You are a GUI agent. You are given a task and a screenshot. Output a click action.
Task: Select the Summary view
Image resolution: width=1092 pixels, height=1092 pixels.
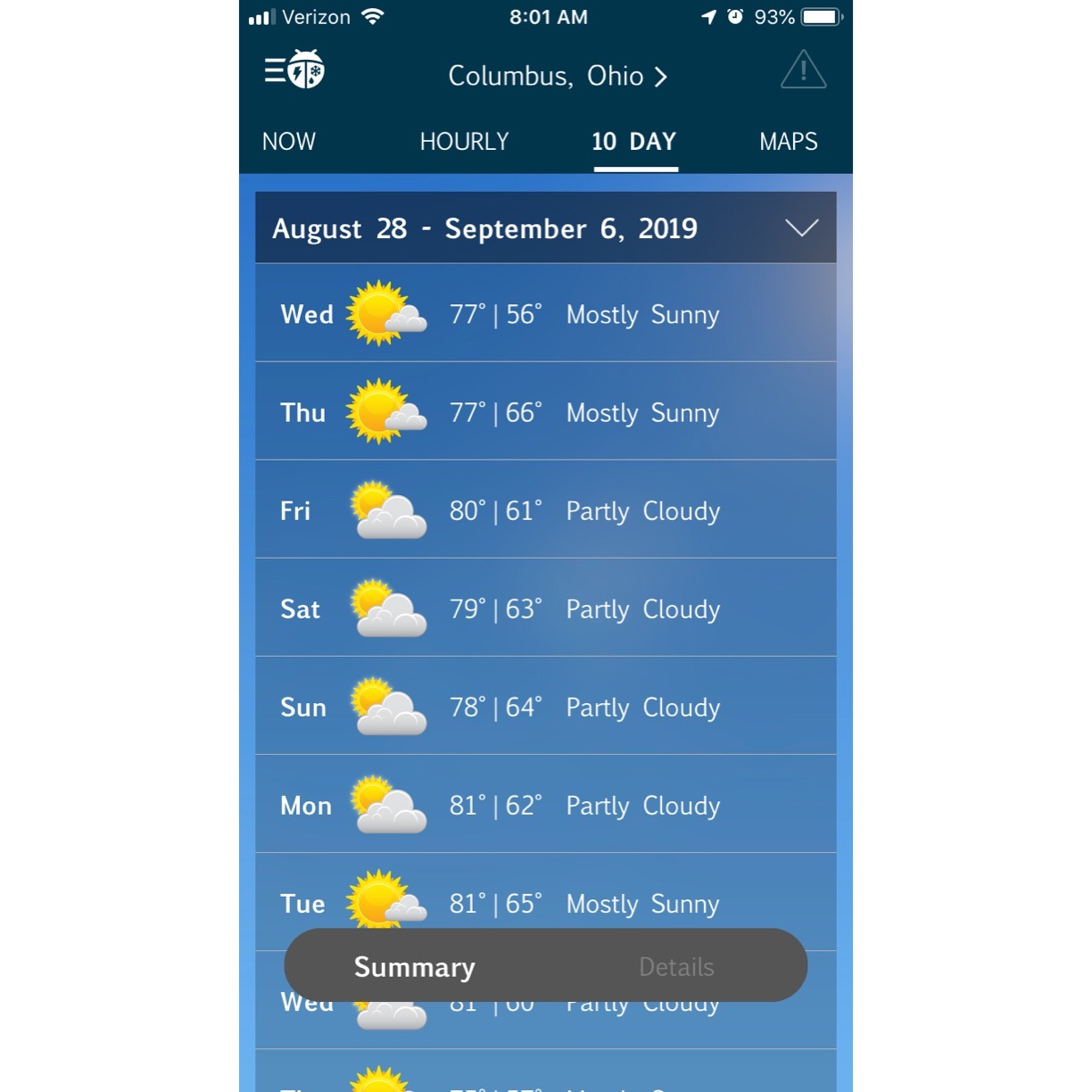[415, 967]
